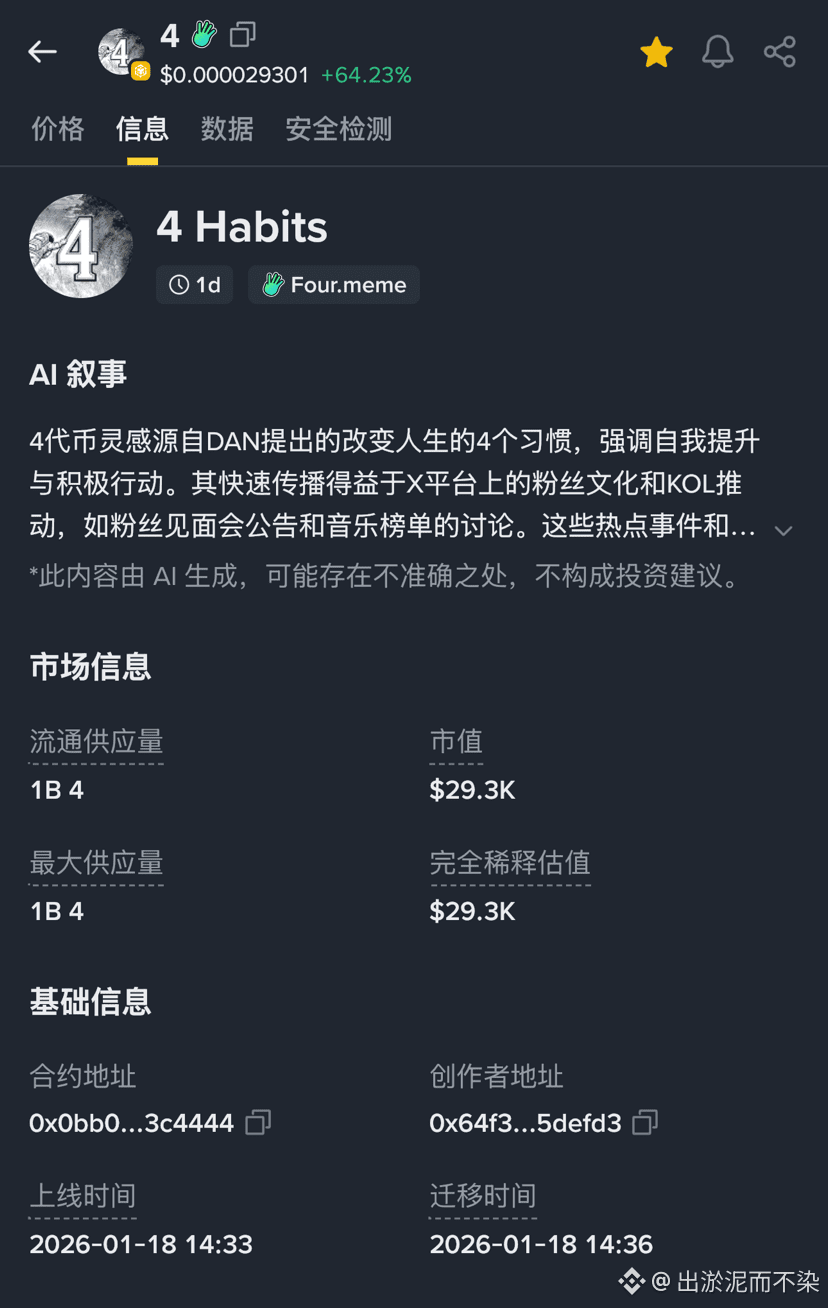Show 流通供应量 explanation

96,742
